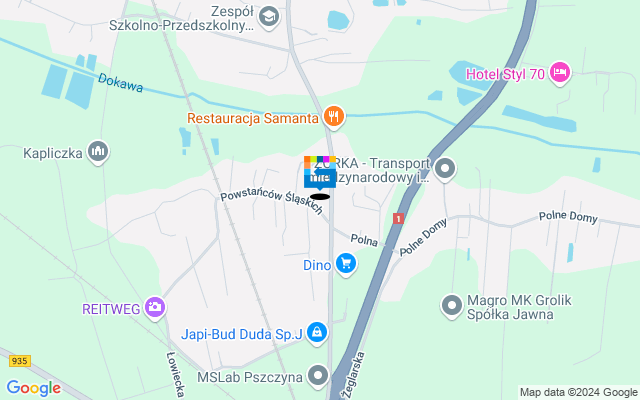Tap the Transport Międzynarodowy business marker
640x400 pixels.
(445, 168)
